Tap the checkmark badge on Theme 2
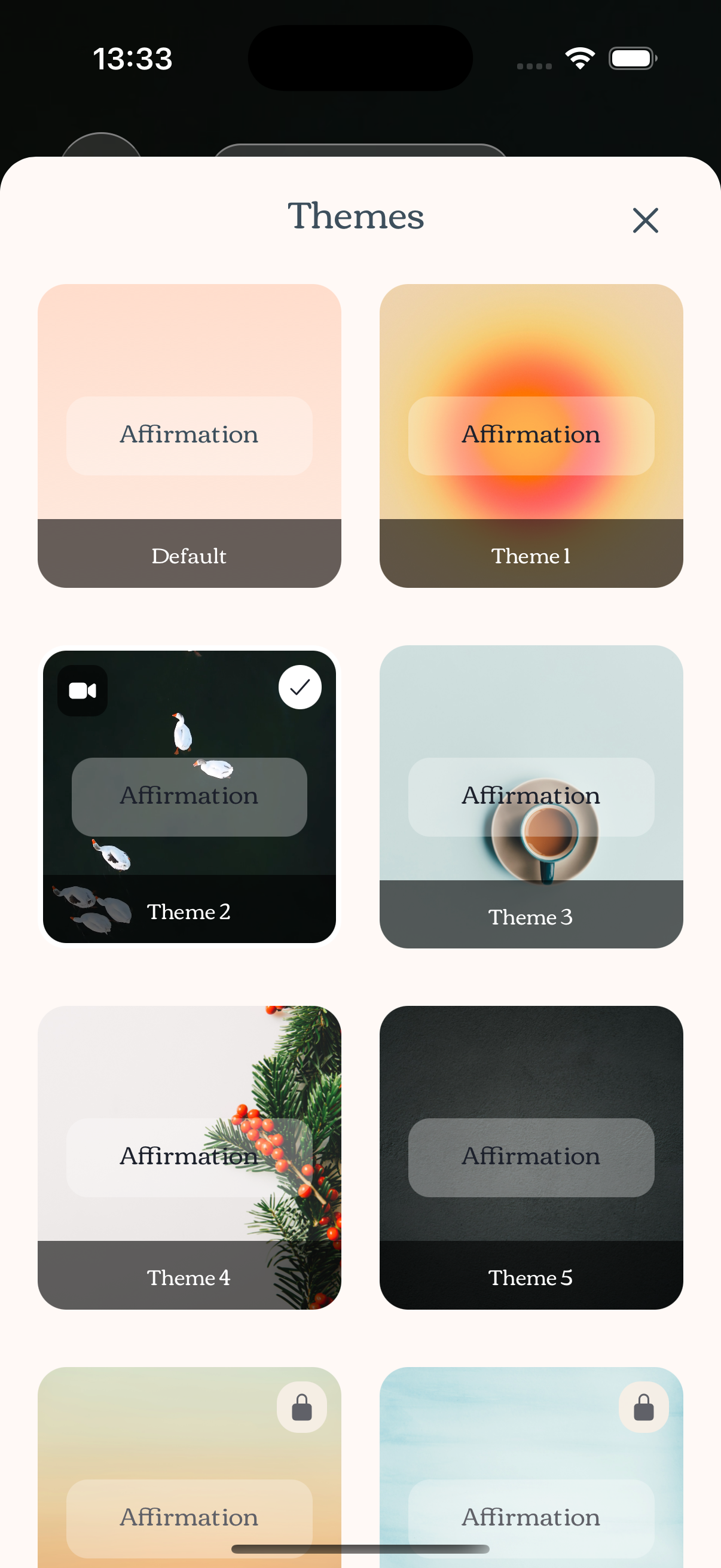Viewport: 721px width, 1568px height. [x=299, y=687]
